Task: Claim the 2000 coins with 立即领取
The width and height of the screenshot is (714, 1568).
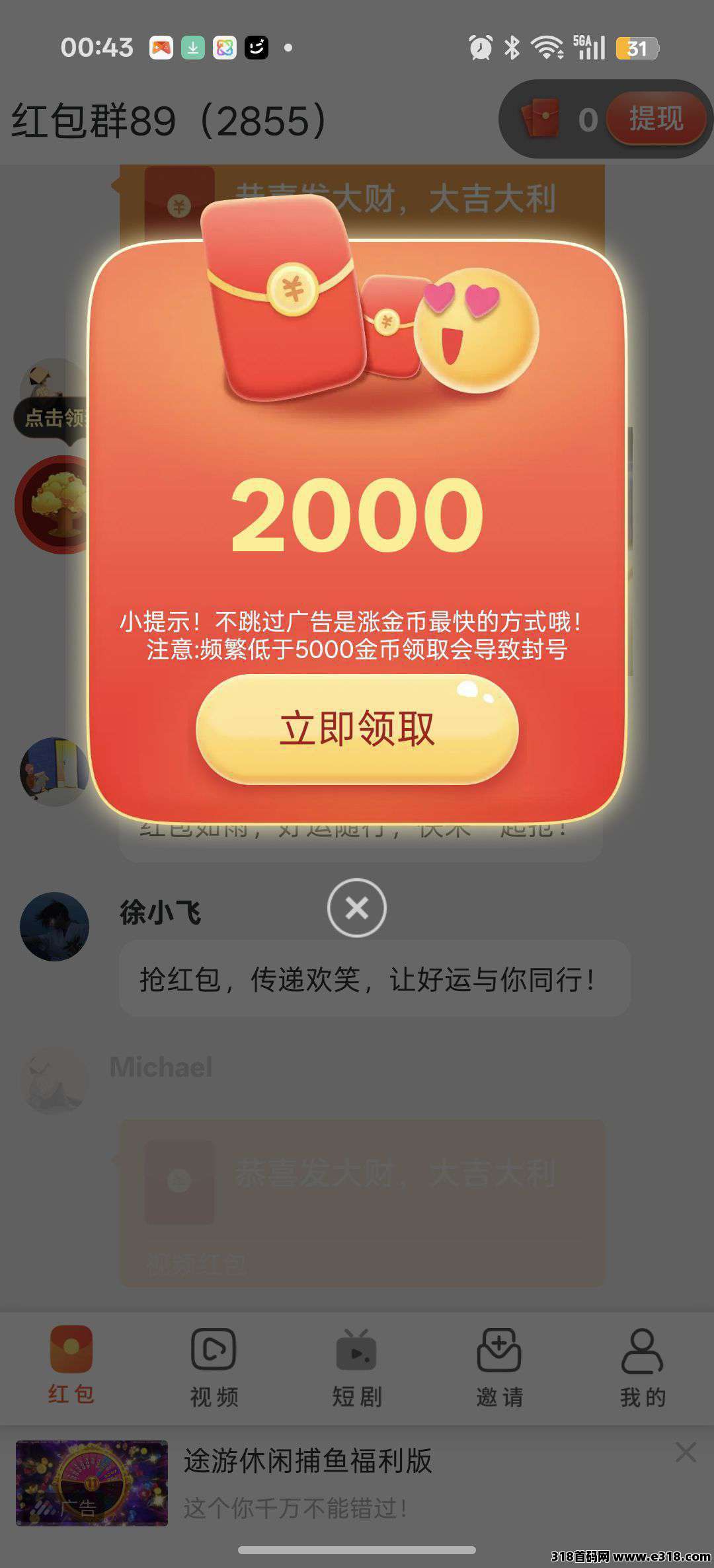Action: tap(357, 729)
